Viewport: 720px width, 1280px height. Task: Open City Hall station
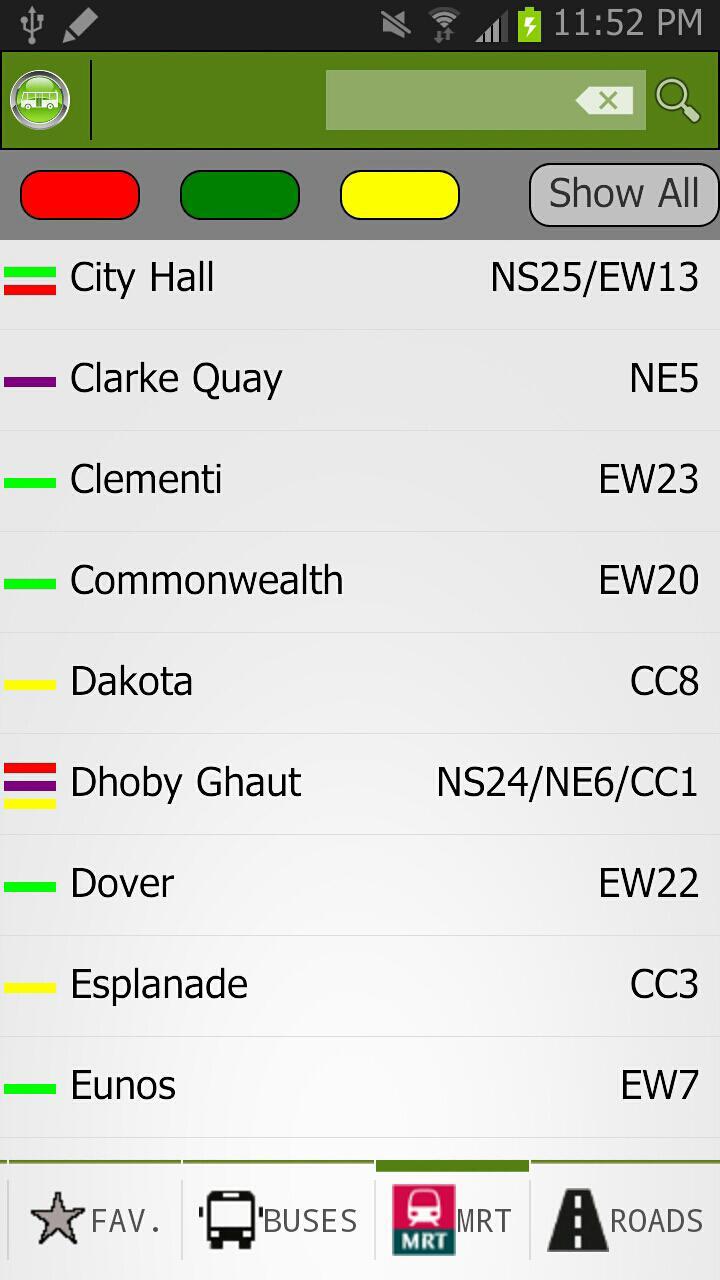pyautogui.click(x=360, y=279)
